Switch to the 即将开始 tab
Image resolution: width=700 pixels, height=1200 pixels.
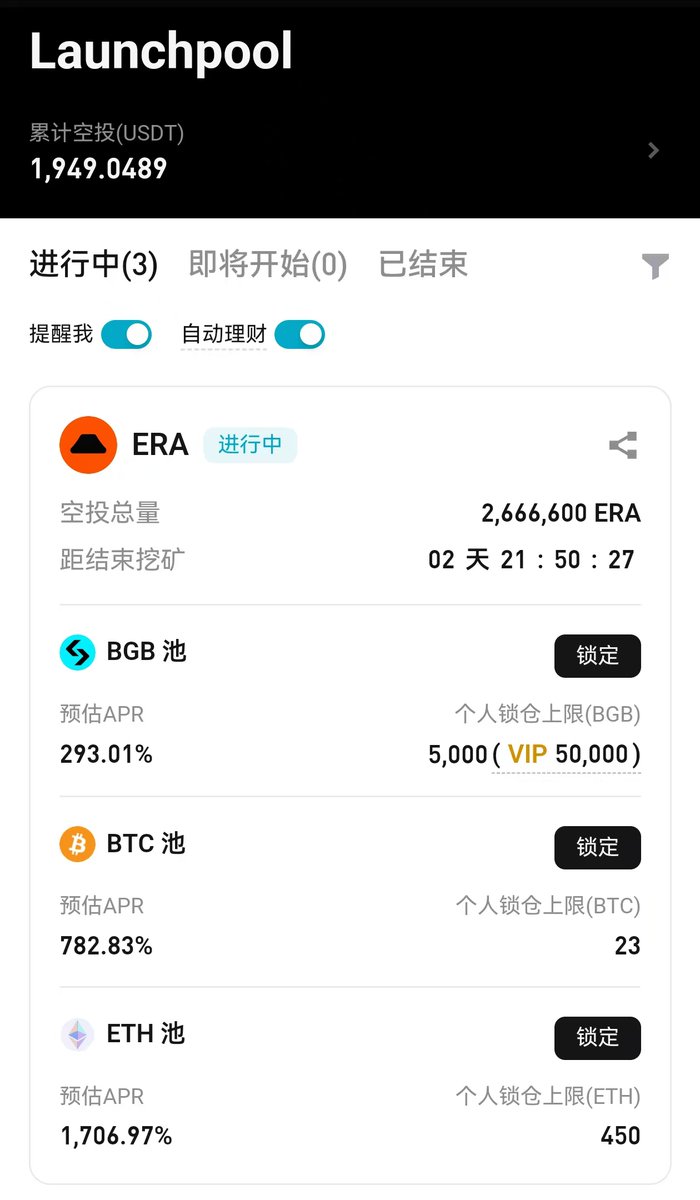click(268, 265)
